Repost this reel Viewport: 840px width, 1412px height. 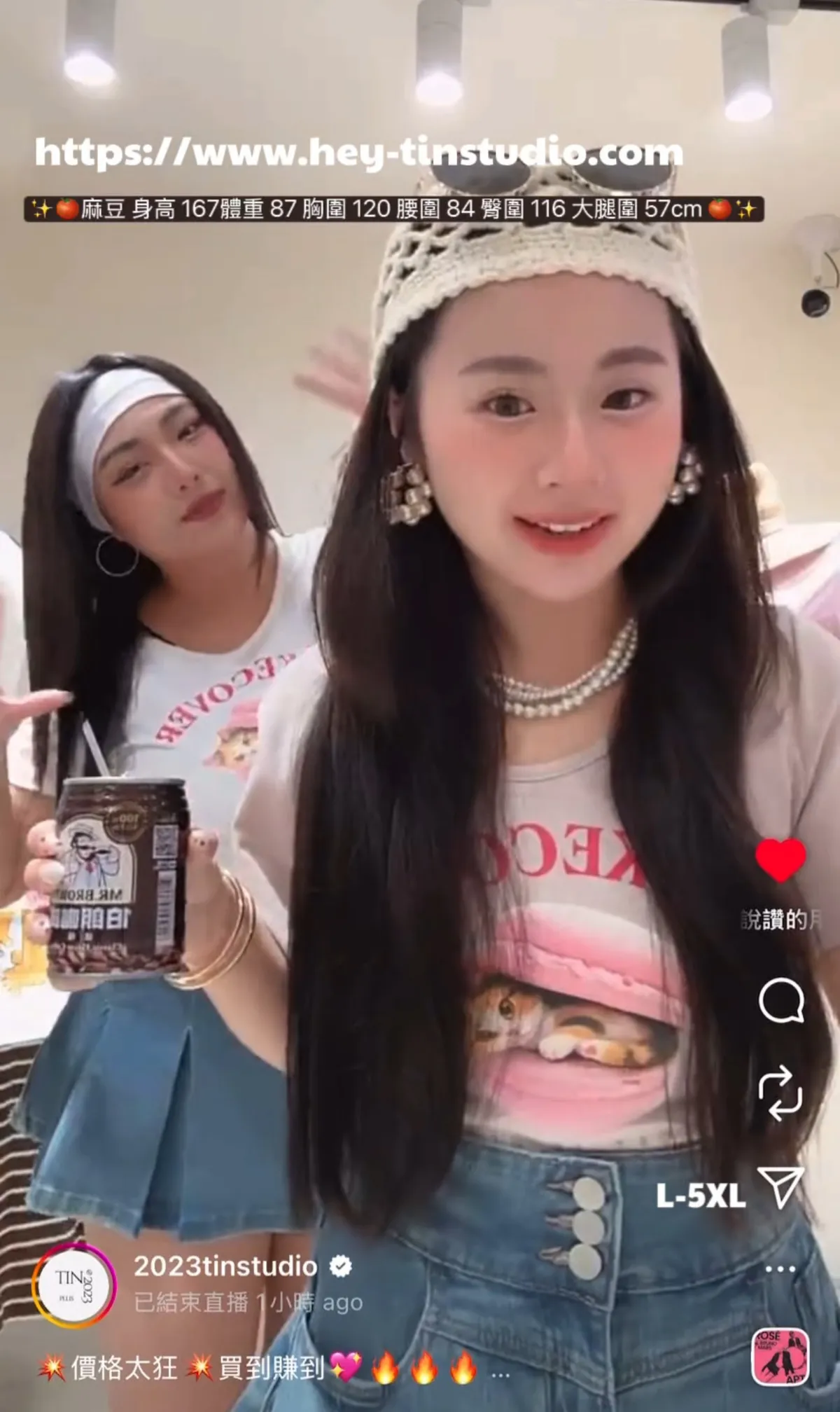[x=780, y=1093]
